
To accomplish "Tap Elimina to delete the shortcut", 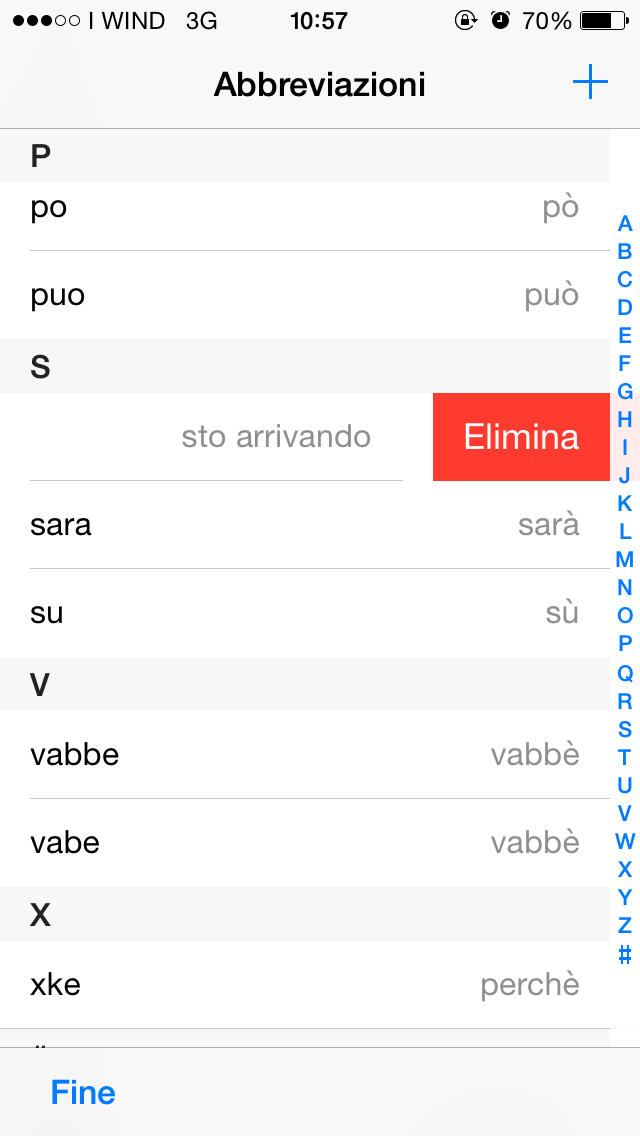I will click(521, 437).
